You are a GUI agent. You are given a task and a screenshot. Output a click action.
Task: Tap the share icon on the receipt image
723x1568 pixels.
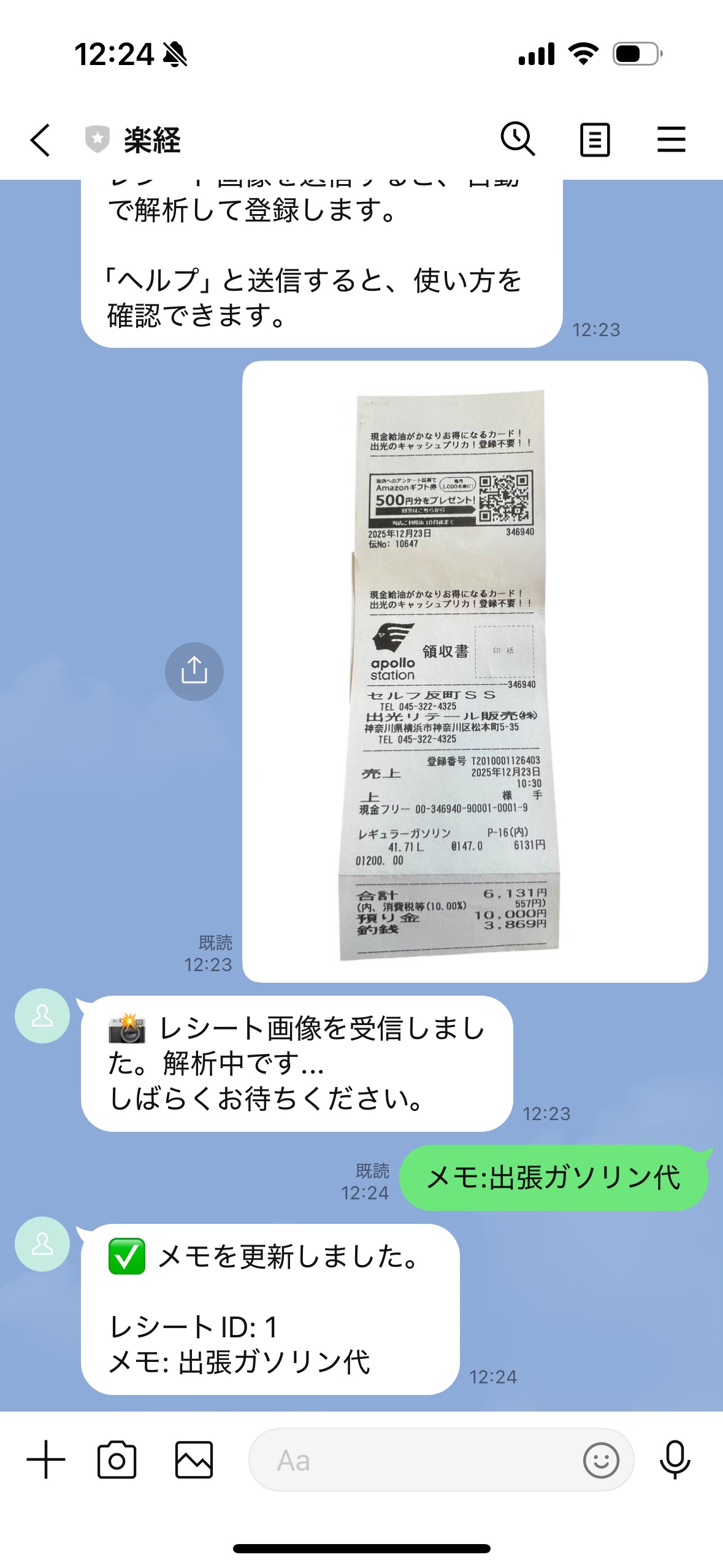pos(195,672)
